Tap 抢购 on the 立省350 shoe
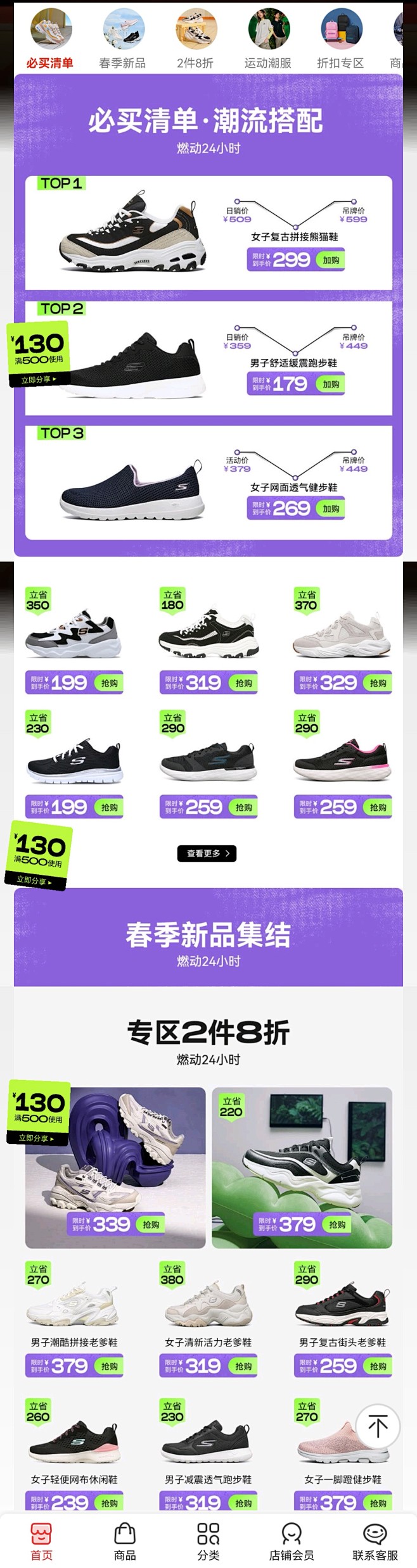Screen dimensions: 417x1568 (x=109, y=683)
